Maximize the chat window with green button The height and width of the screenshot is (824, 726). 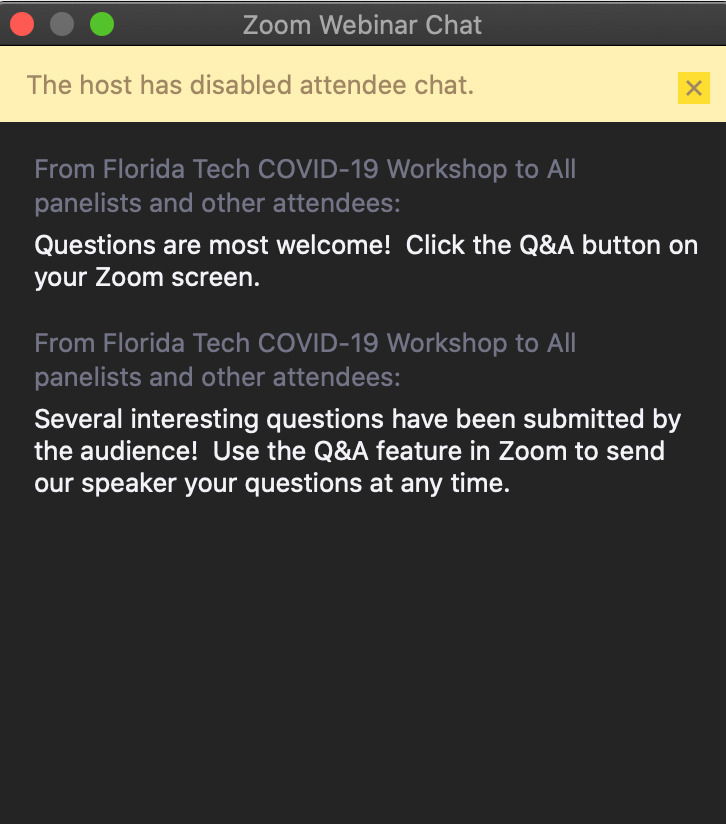(102, 24)
